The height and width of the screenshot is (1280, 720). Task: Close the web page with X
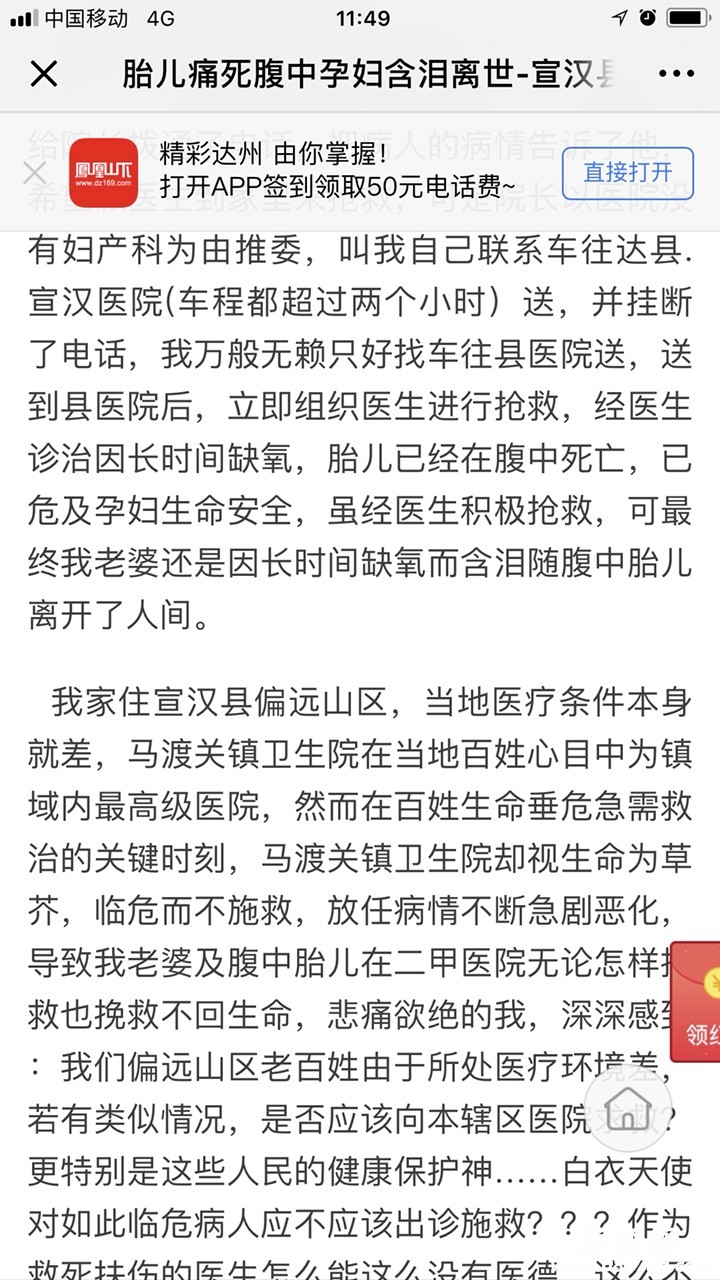[x=44, y=74]
